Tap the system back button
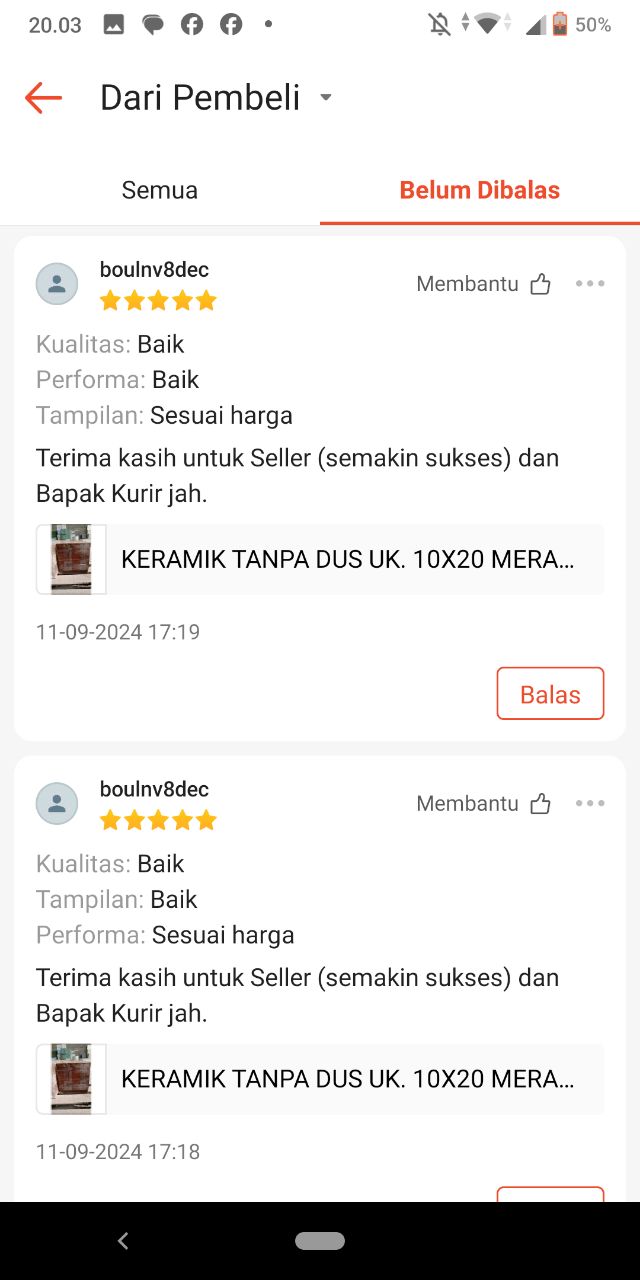The height and width of the screenshot is (1280, 640). click(x=123, y=1241)
